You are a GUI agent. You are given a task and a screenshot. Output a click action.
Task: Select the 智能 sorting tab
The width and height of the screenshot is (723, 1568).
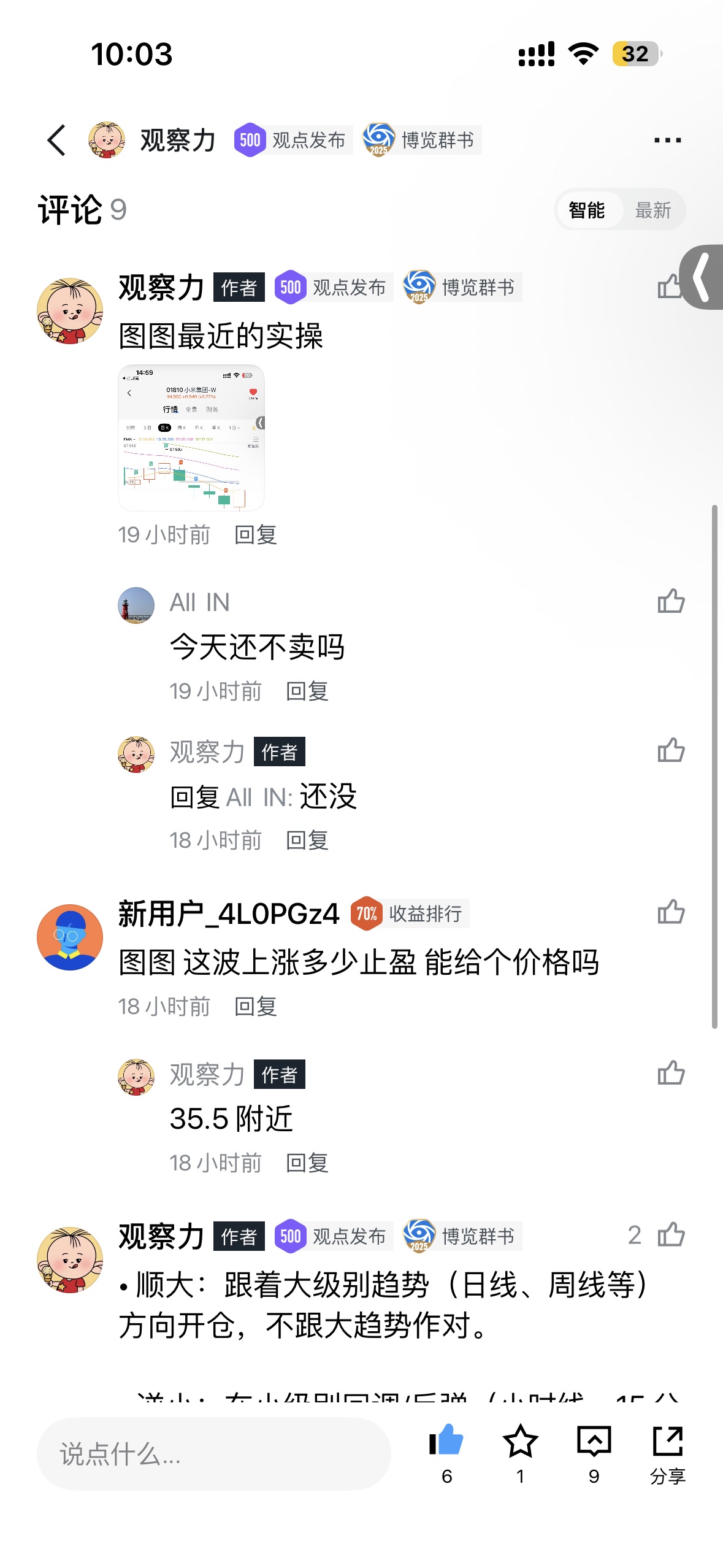586,210
